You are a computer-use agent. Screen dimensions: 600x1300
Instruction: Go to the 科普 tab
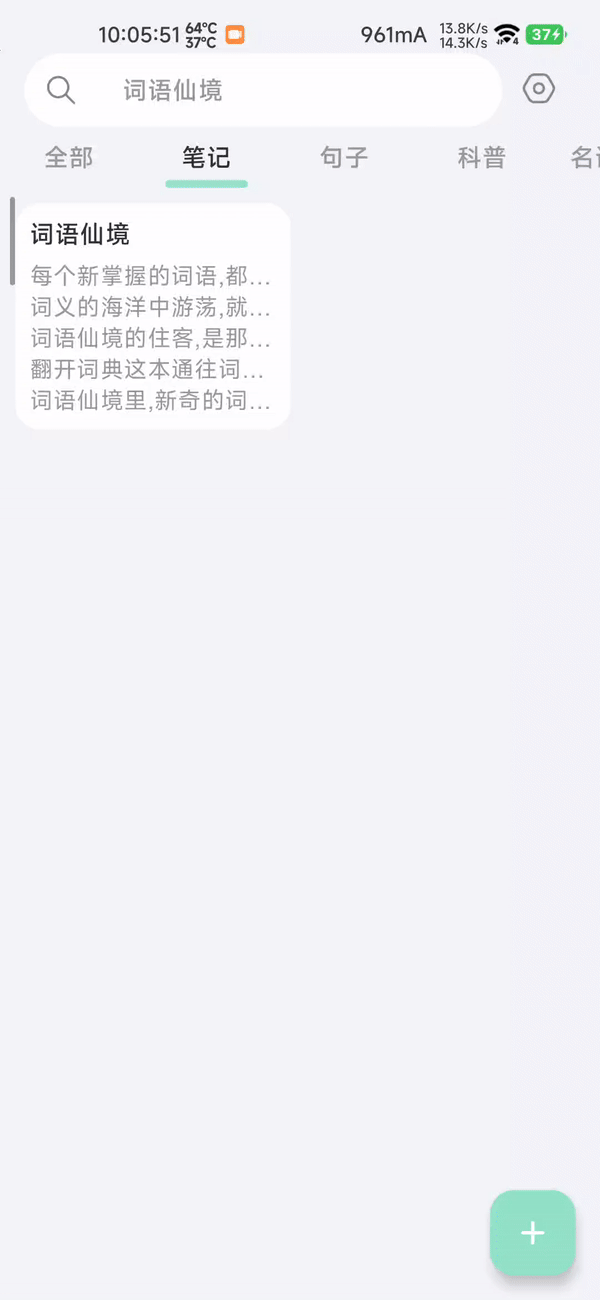tap(481, 157)
